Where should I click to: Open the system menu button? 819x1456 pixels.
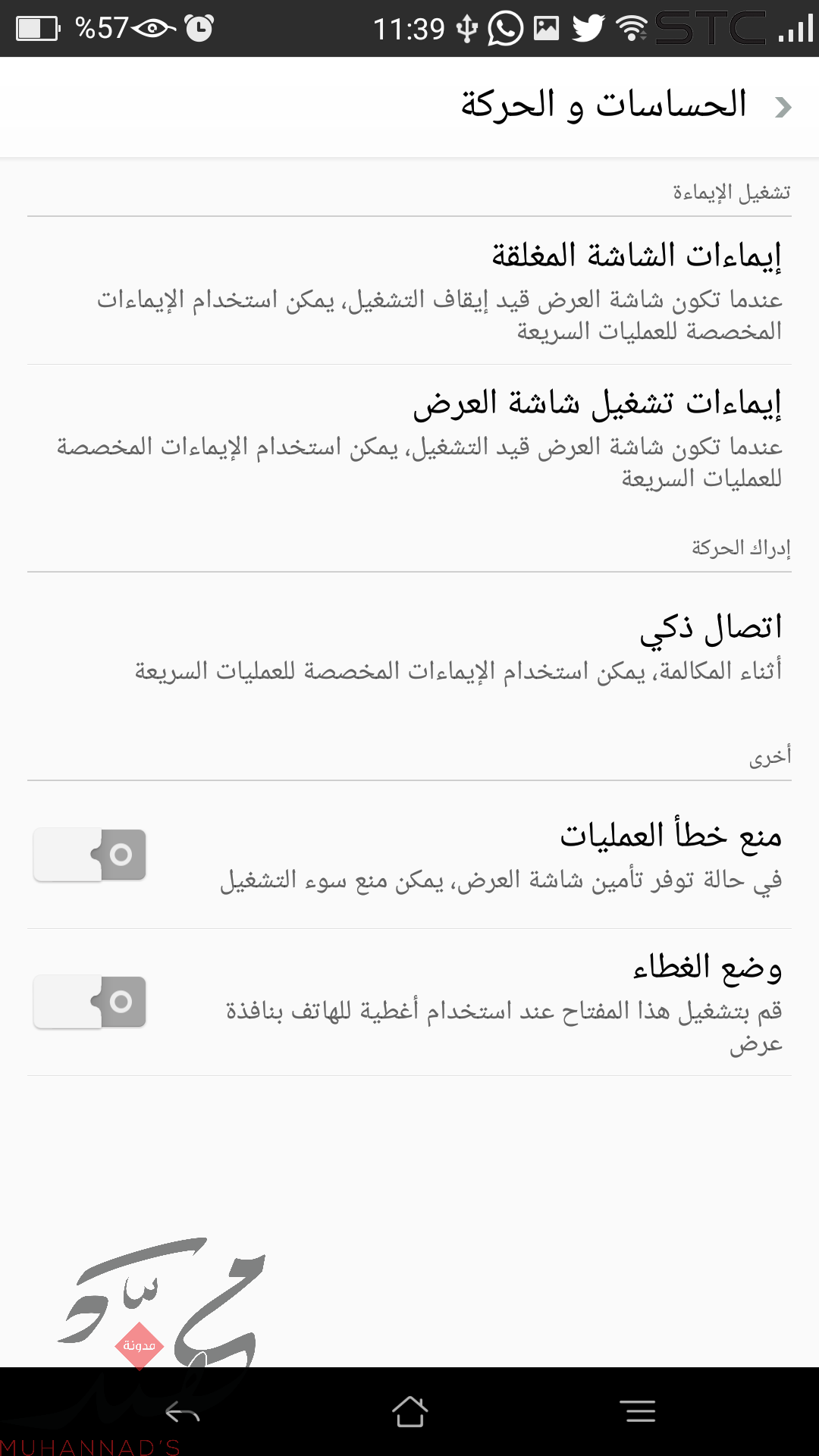click(637, 1411)
